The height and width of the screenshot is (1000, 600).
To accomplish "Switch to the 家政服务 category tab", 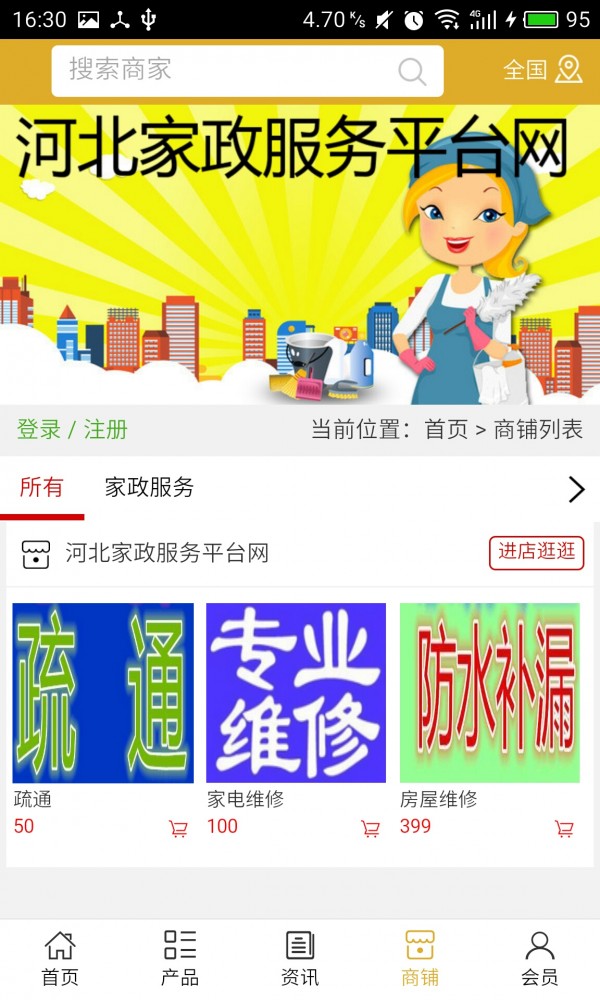I will pos(149,488).
